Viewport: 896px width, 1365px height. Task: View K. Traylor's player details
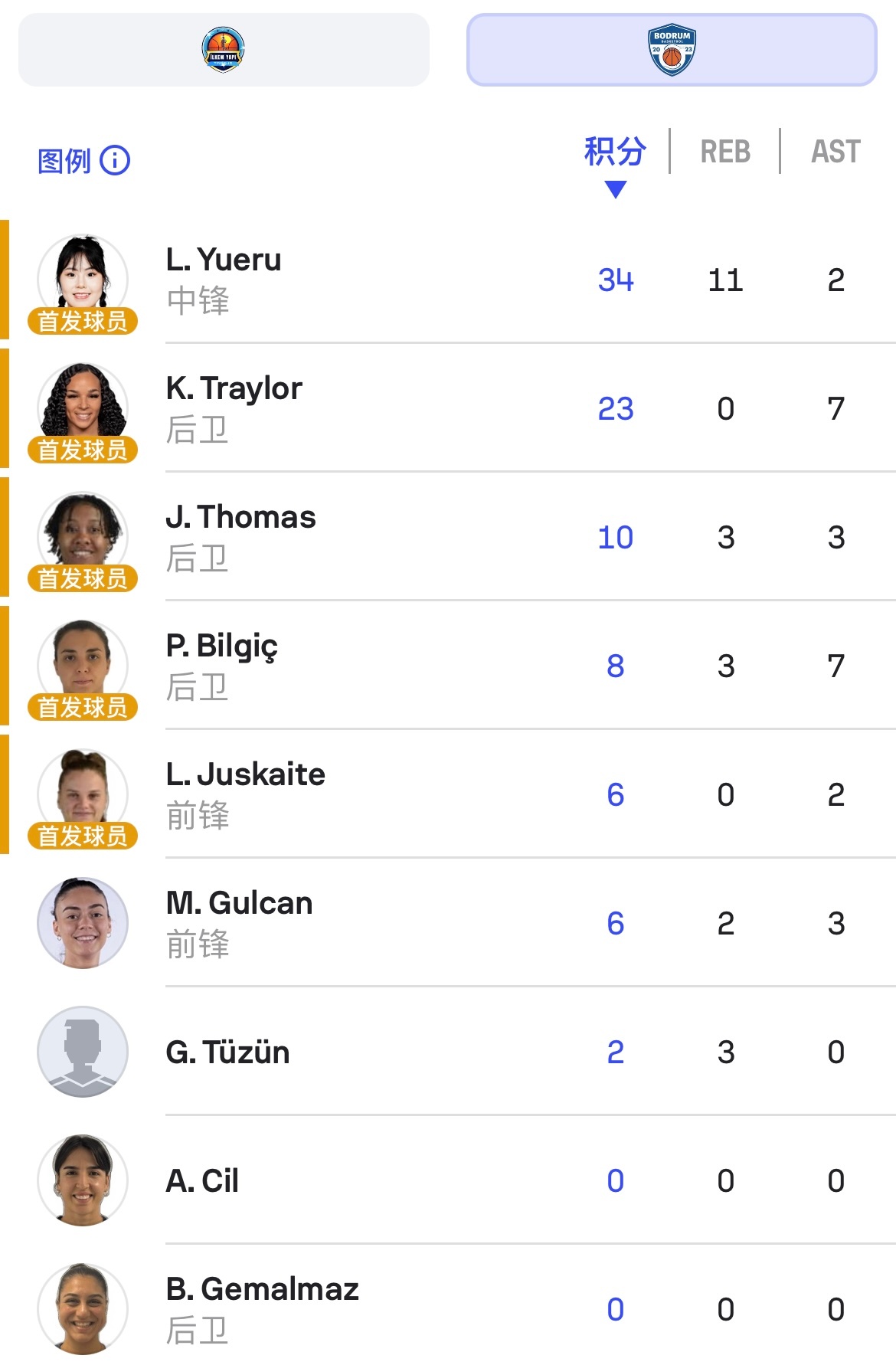tap(234, 409)
